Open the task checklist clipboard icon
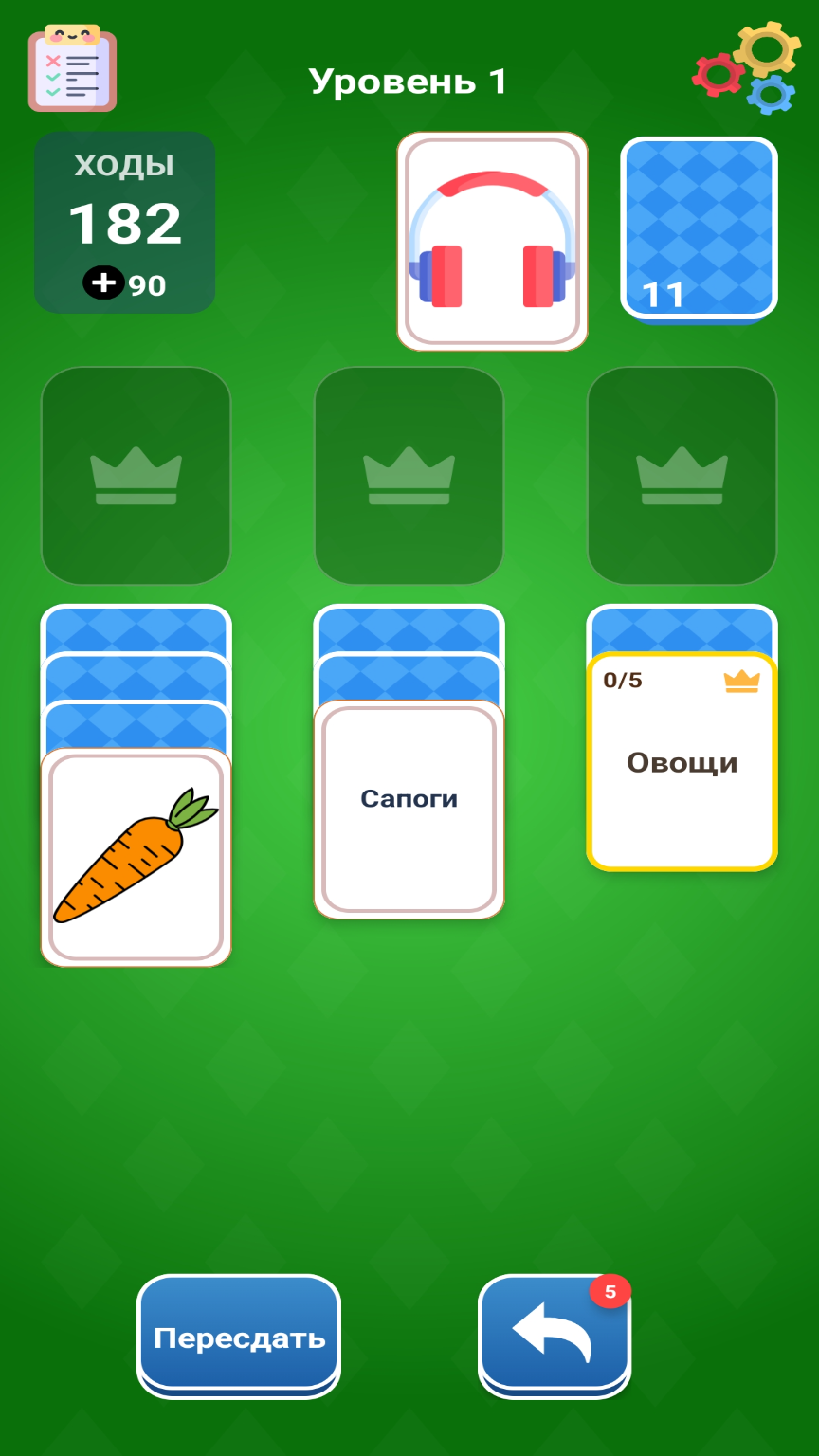The image size is (819, 1456). (72, 68)
